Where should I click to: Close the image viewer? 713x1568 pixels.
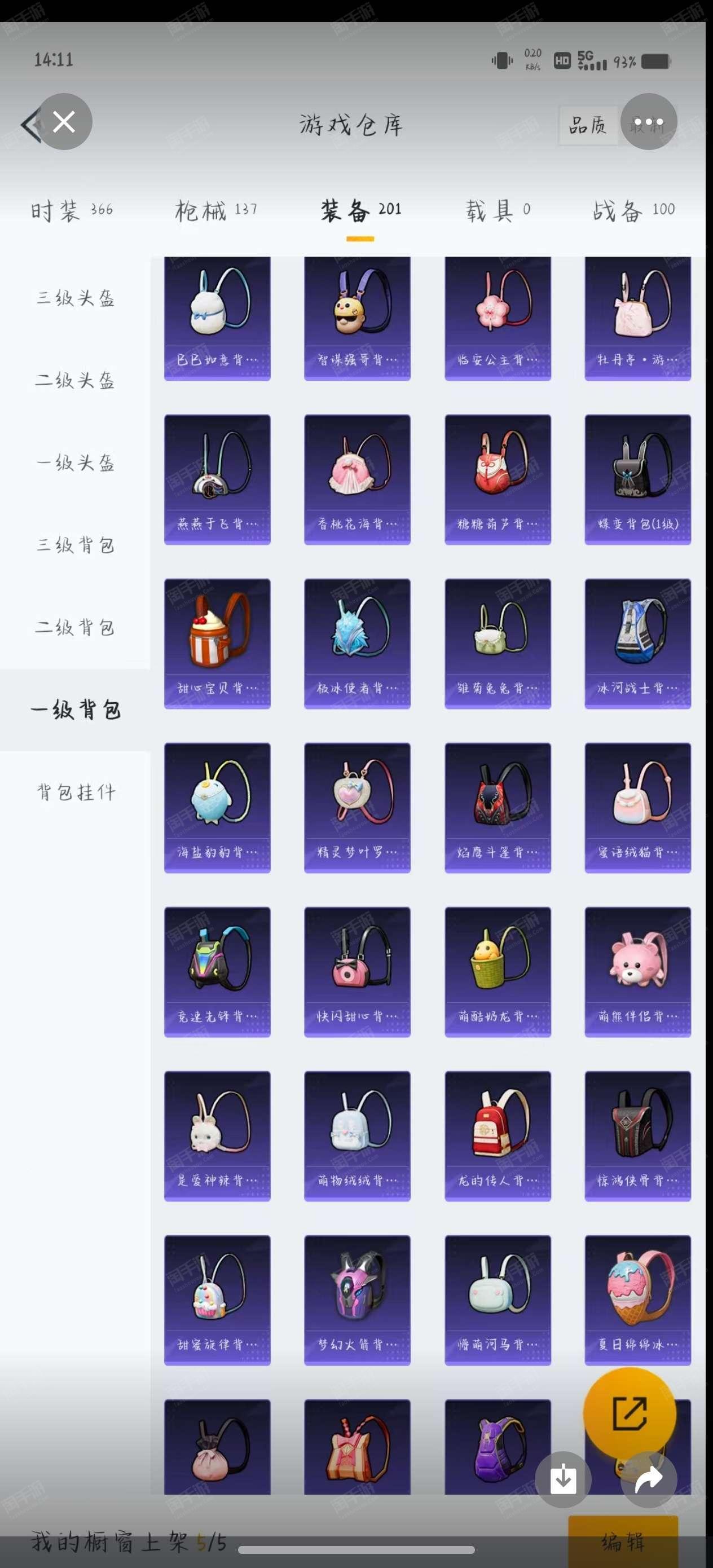point(64,122)
